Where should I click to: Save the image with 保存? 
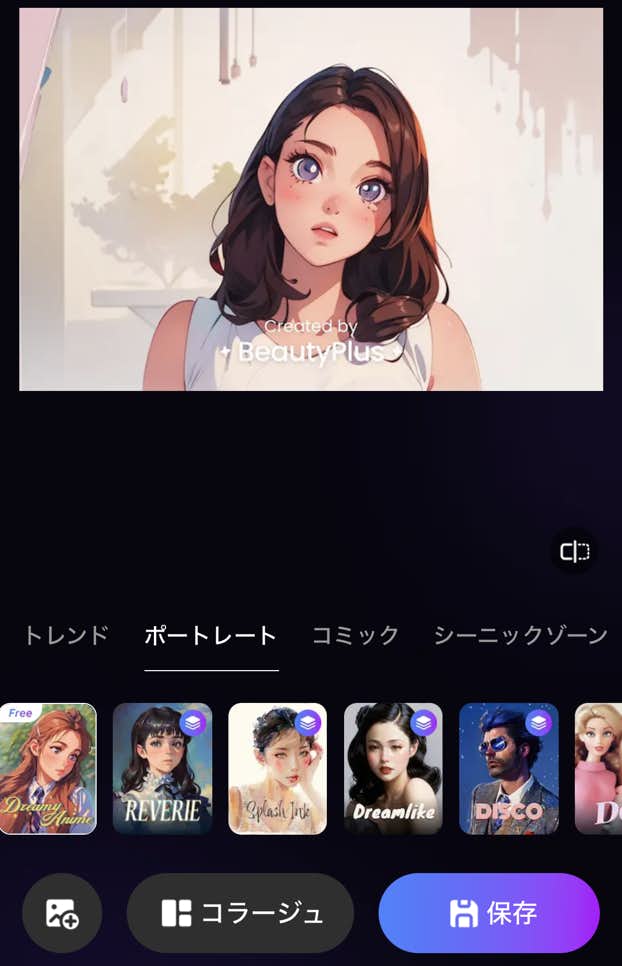[x=489, y=913]
